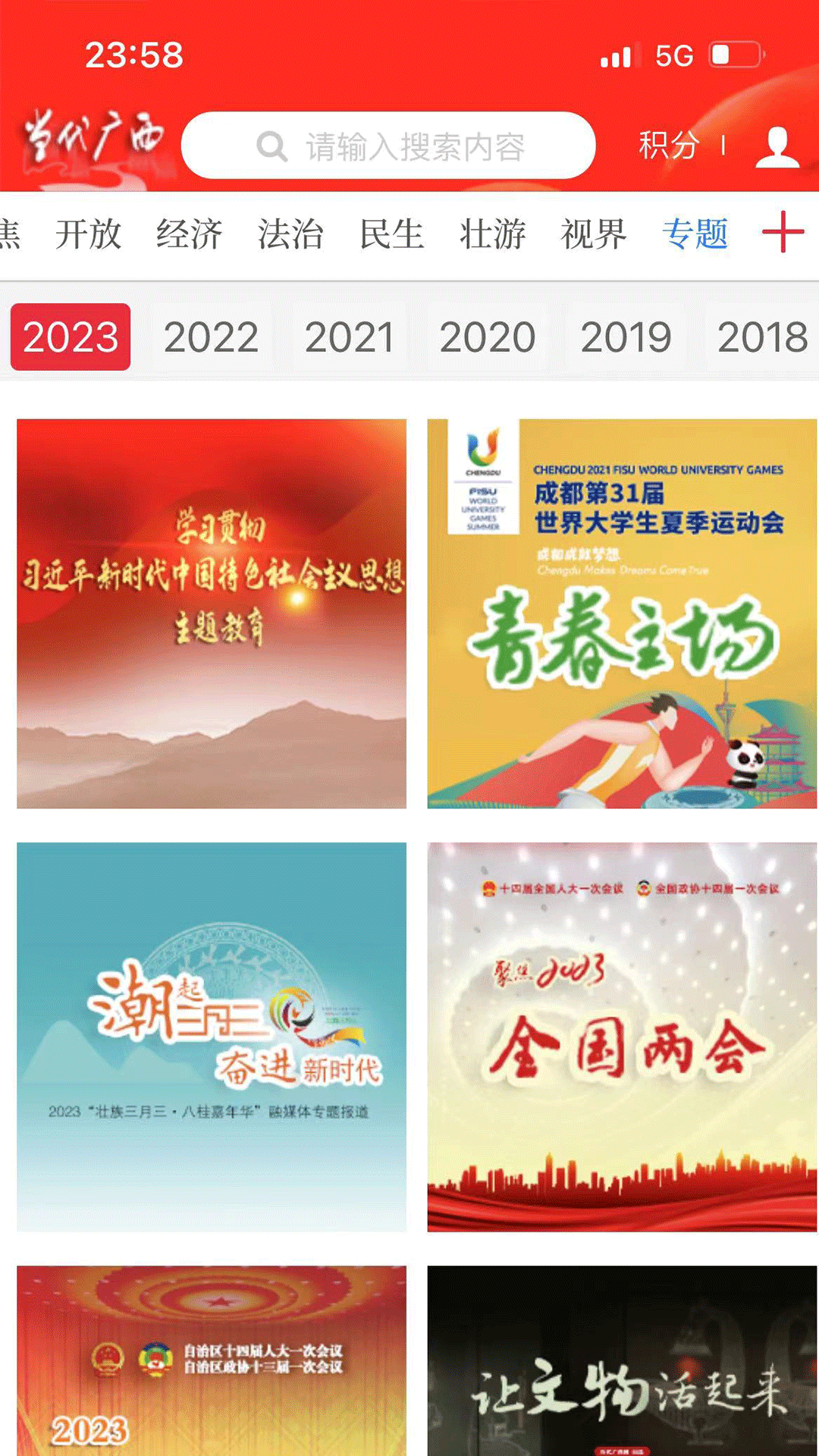Open the 青春主场 Chengdu Games thumbnail

click(616, 607)
